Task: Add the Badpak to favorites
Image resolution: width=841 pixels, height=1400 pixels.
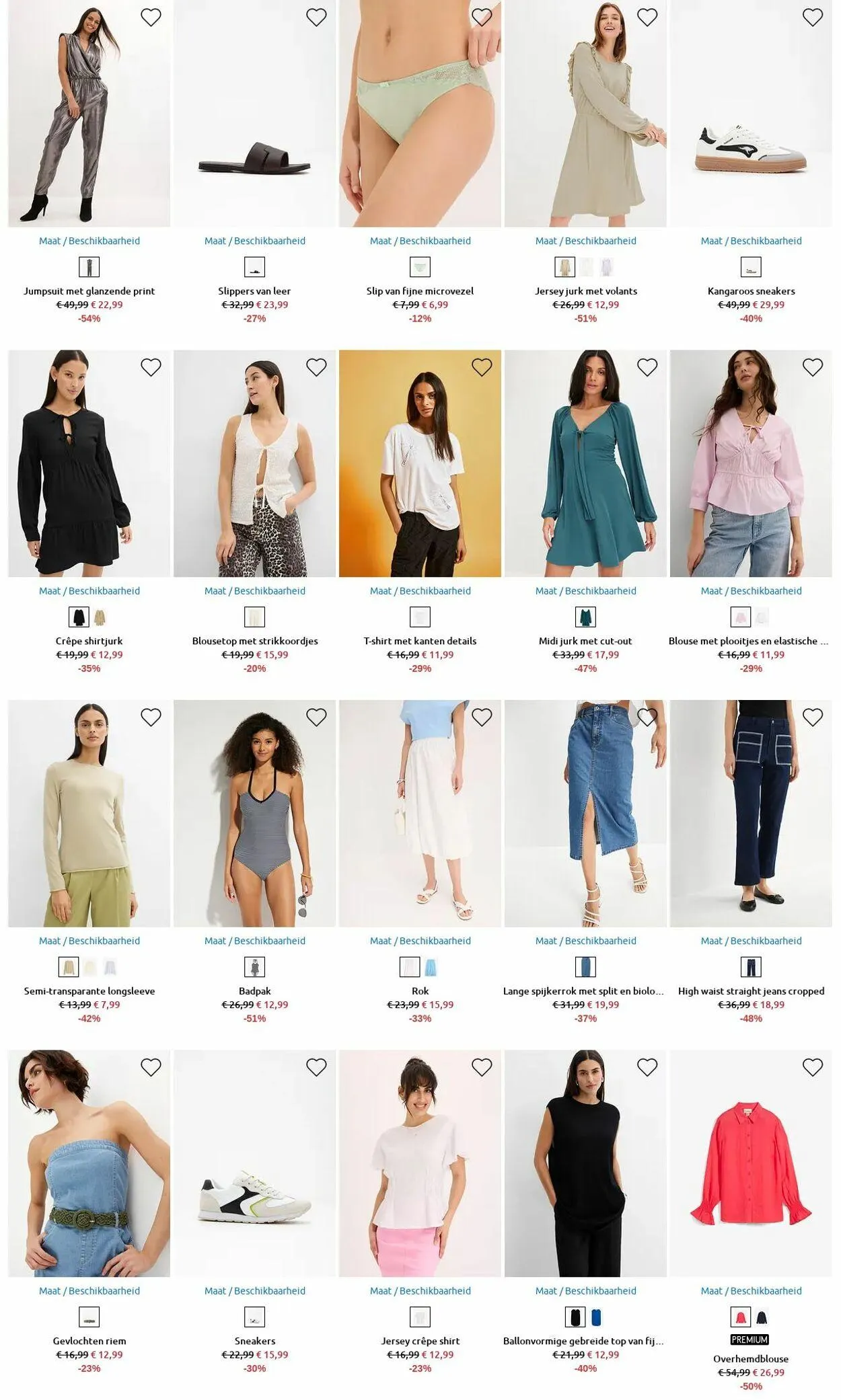Action: pyautogui.click(x=316, y=717)
